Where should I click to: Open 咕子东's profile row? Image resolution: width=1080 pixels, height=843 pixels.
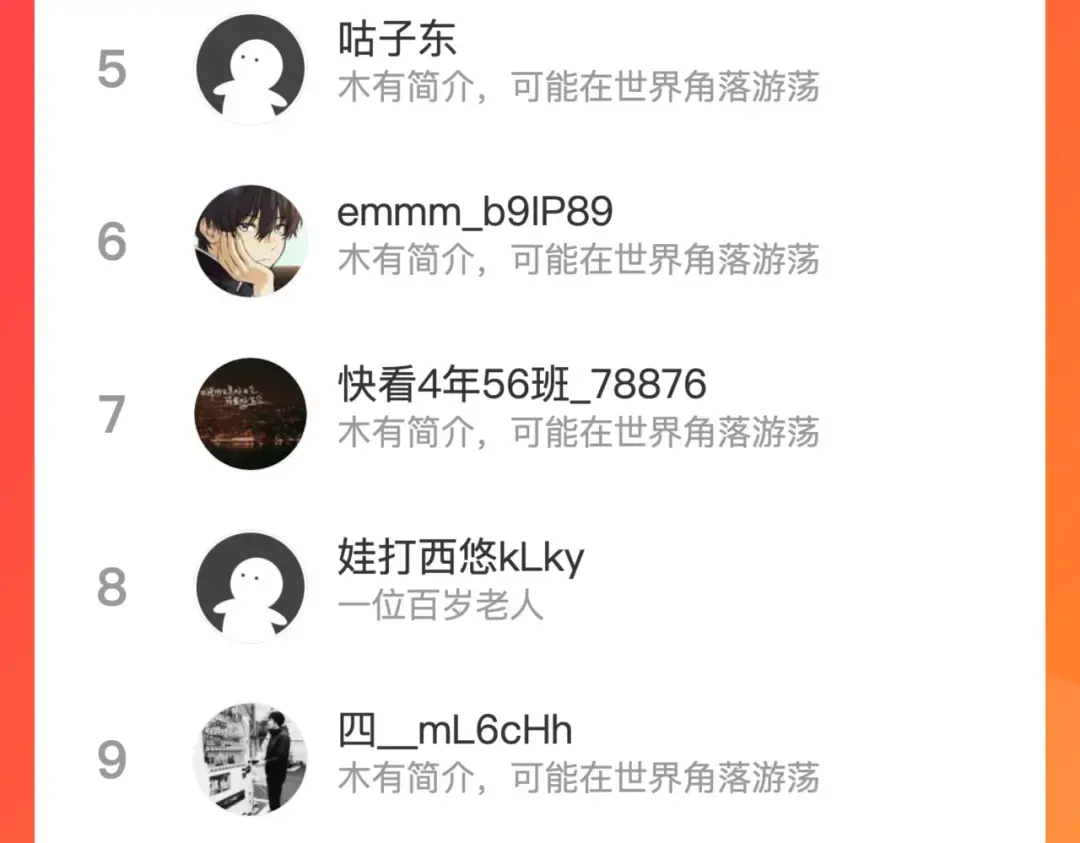[x=539, y=69]
